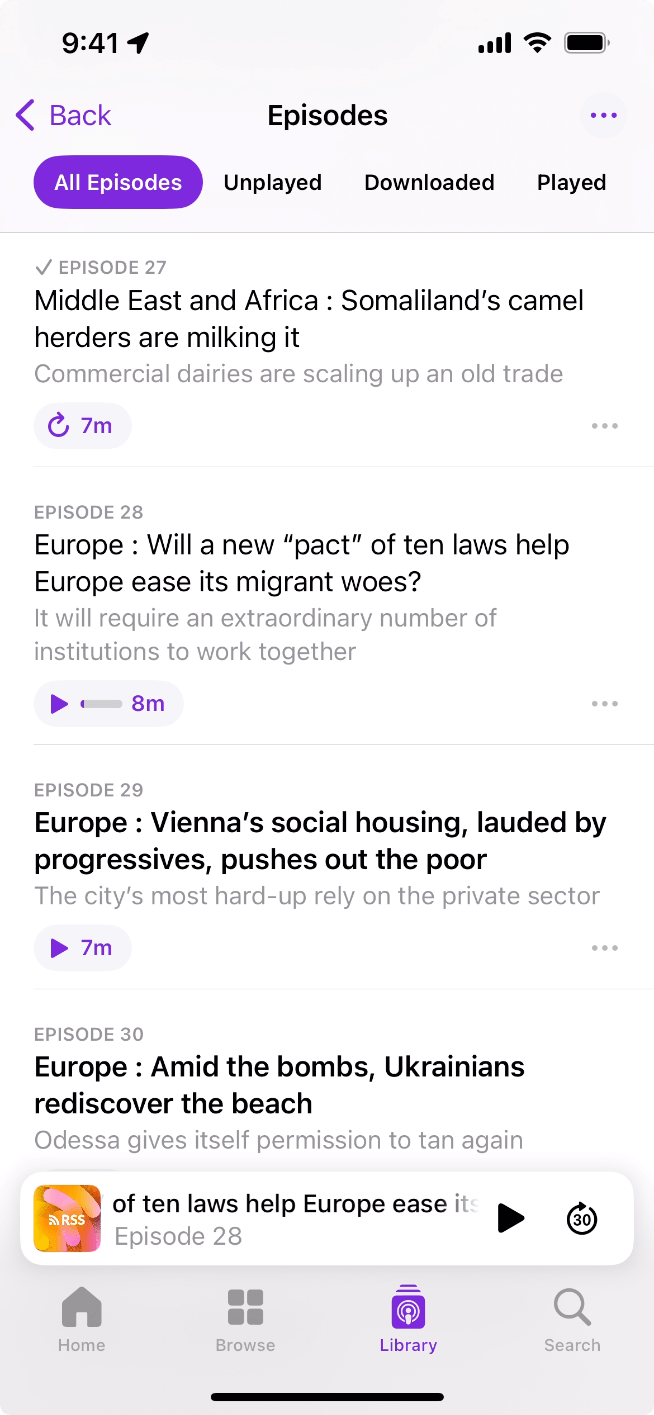The height and width of the screenshot is (1415, 654).
Task: Switch to the Unplayed filter
Action: [272, 182]
